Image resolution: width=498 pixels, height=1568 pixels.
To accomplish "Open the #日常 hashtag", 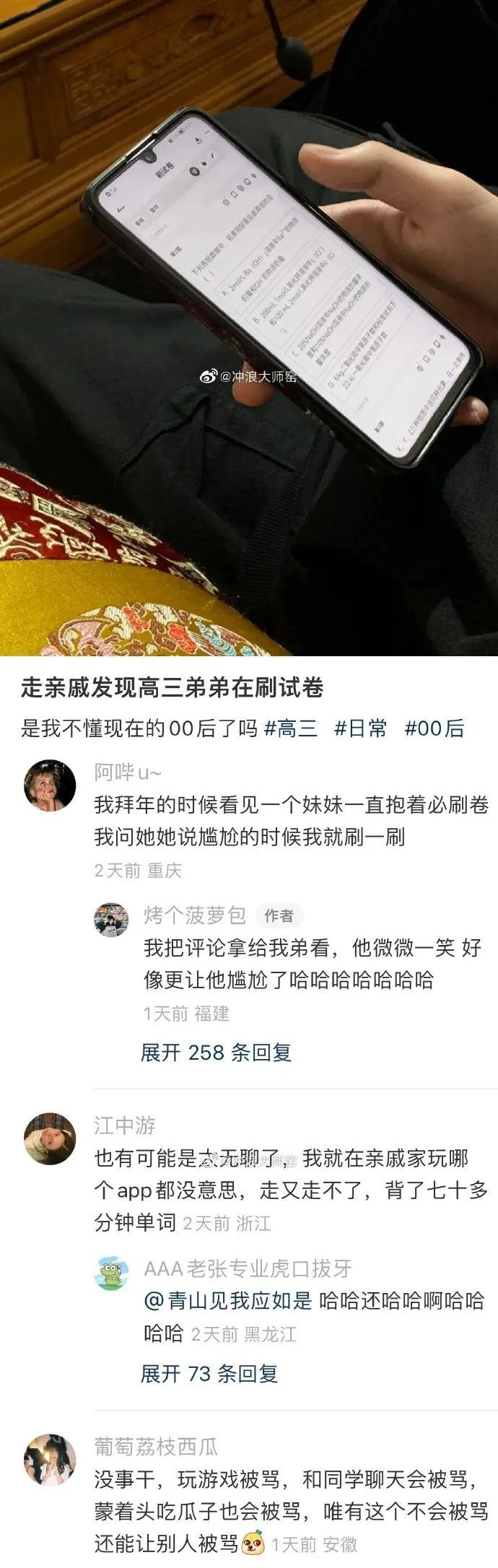I will (x=360, y=728).
